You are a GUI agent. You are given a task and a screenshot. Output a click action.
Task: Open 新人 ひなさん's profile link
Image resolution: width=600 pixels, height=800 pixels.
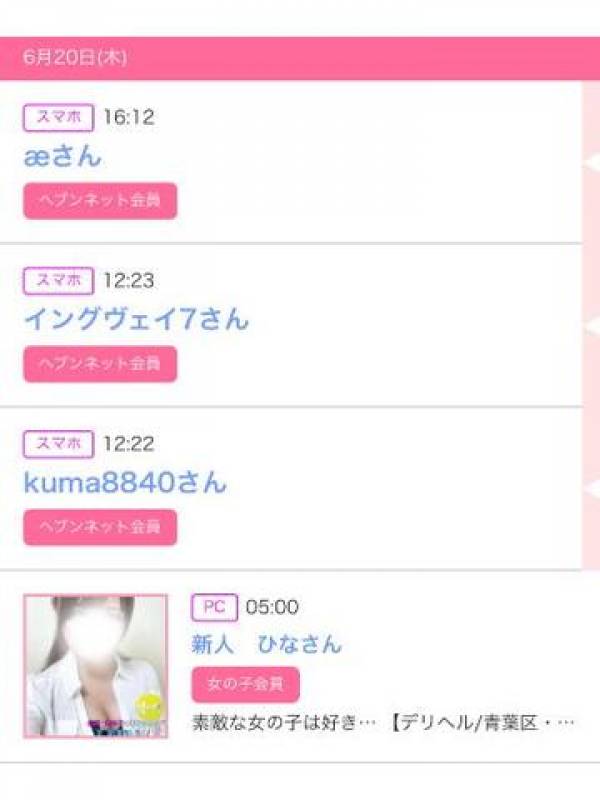[x=266, y=645]
